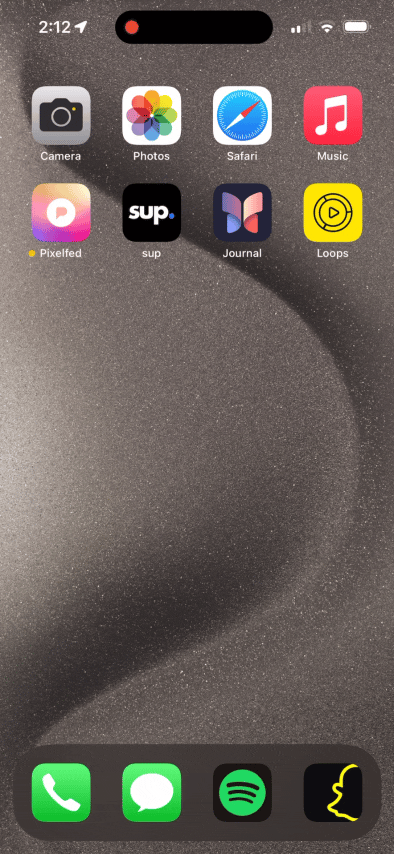Screen dimensions: 394x854
Task: Launch the Photos app
Action: click(x=151, y=115)
